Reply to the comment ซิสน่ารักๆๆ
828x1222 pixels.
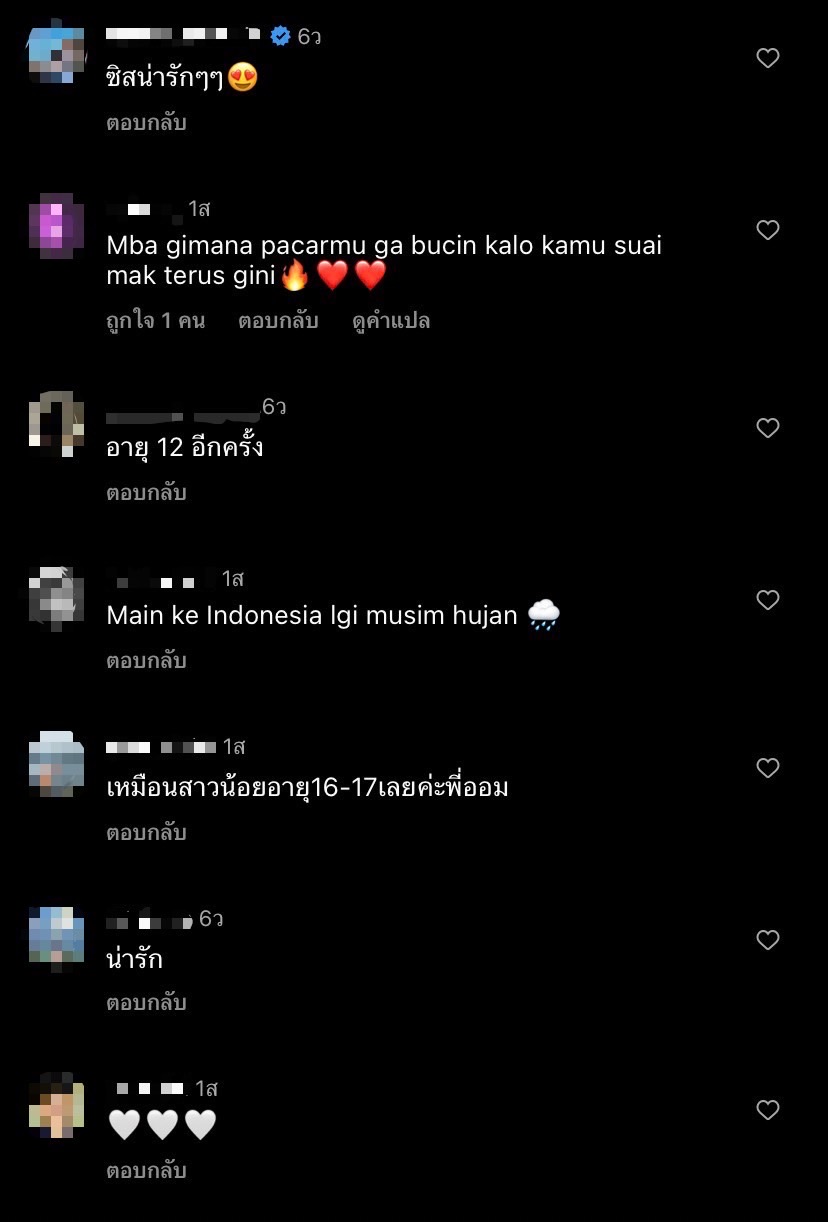pyautogui.click(x=146, y=123)
